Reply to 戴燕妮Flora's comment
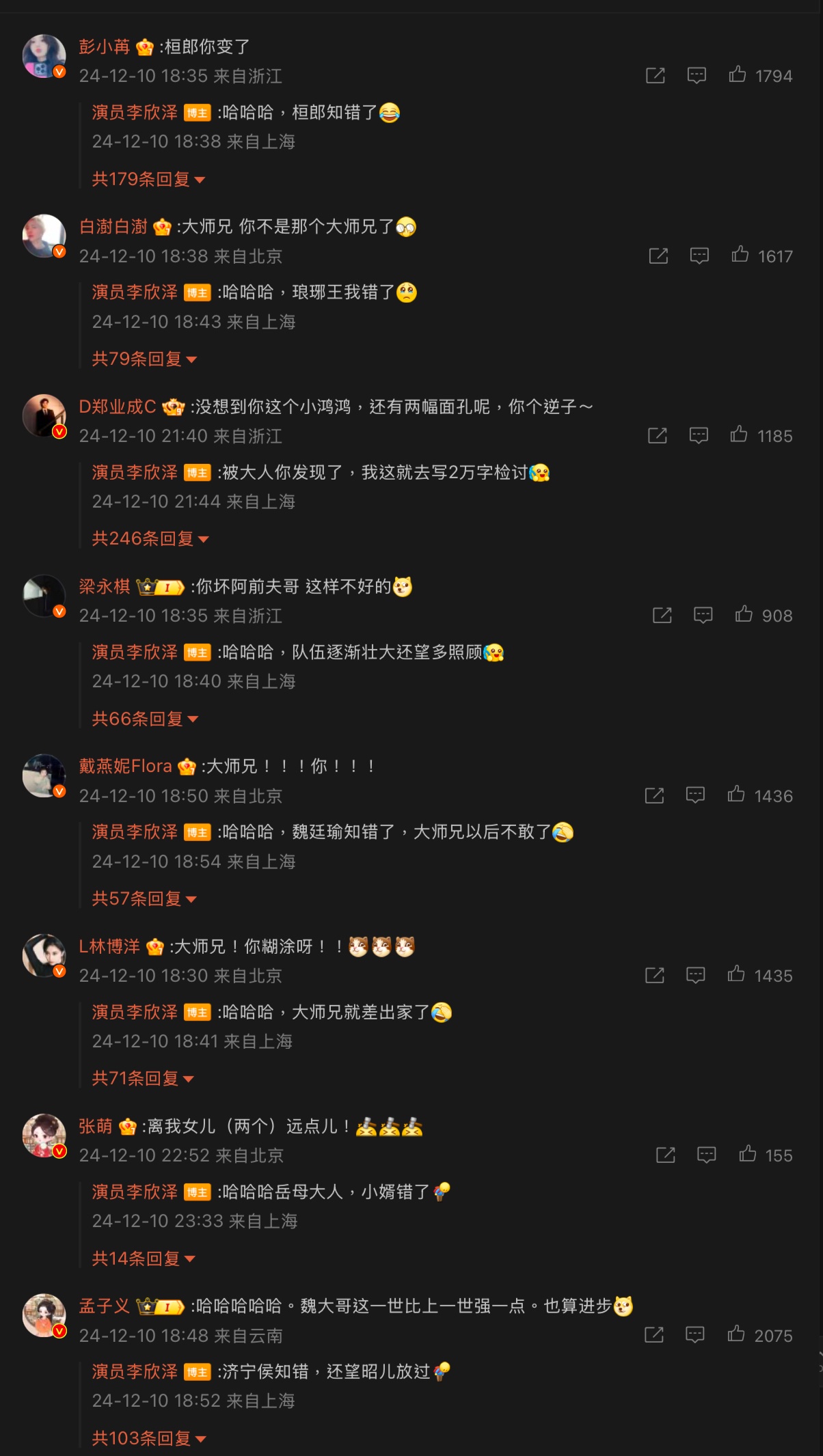 (x=696, y=795)
